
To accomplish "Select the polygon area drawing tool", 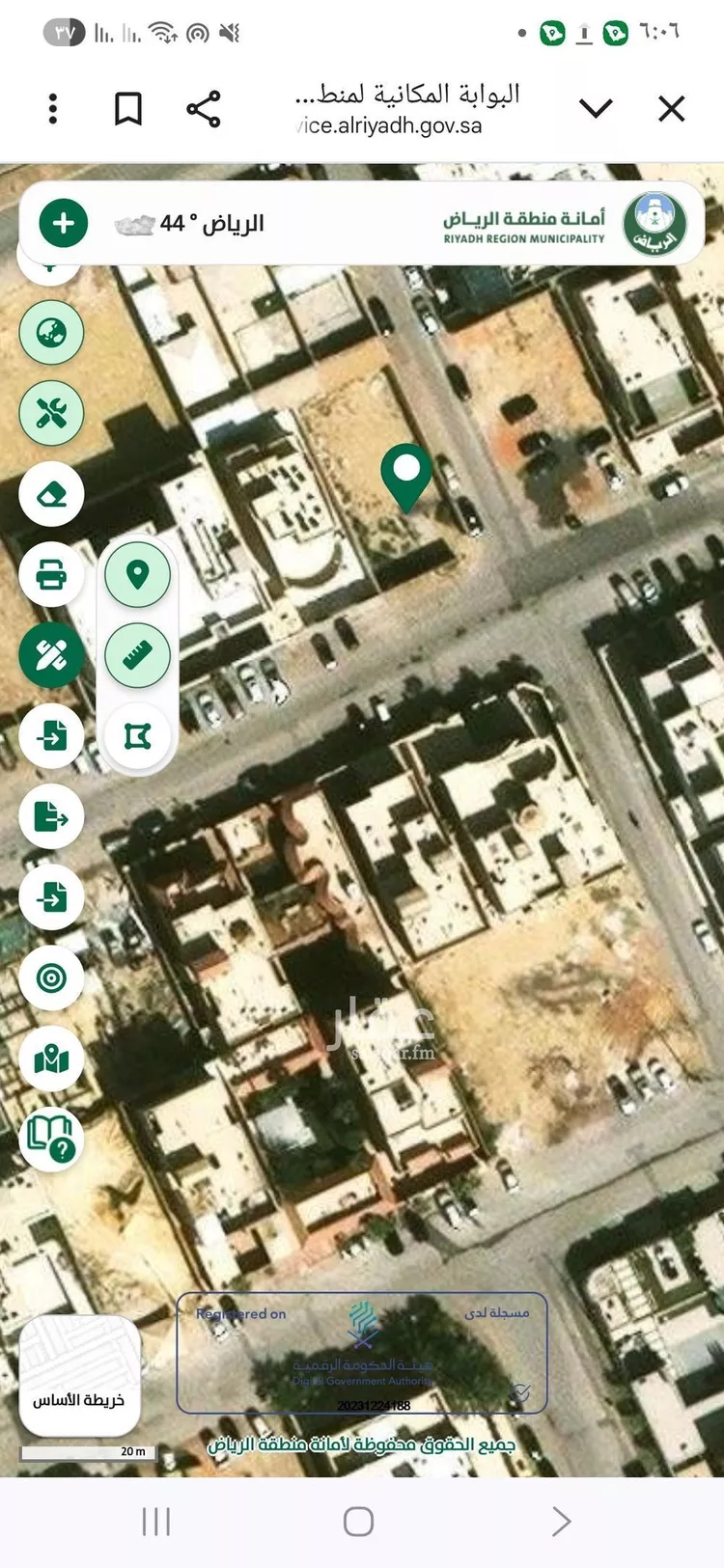I will [138, 737].
